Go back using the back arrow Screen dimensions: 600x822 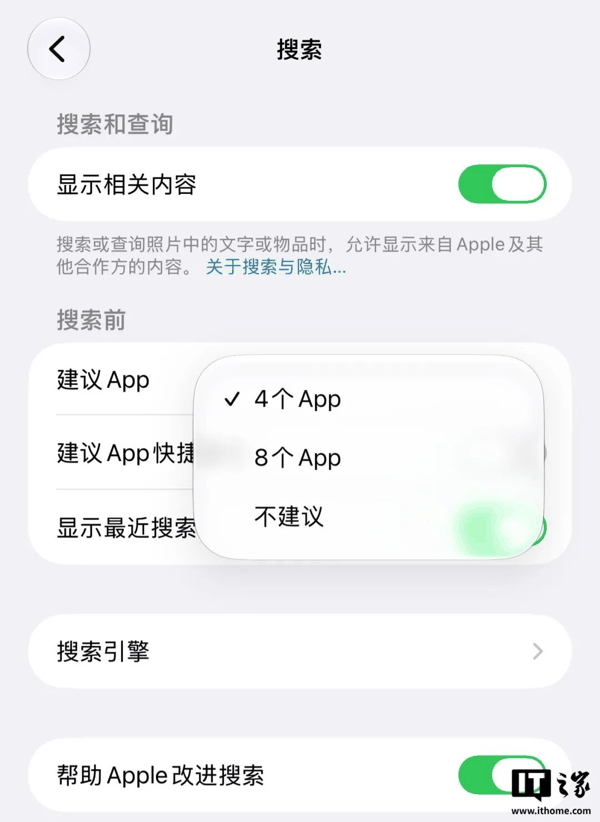click(x=59, y=49)
